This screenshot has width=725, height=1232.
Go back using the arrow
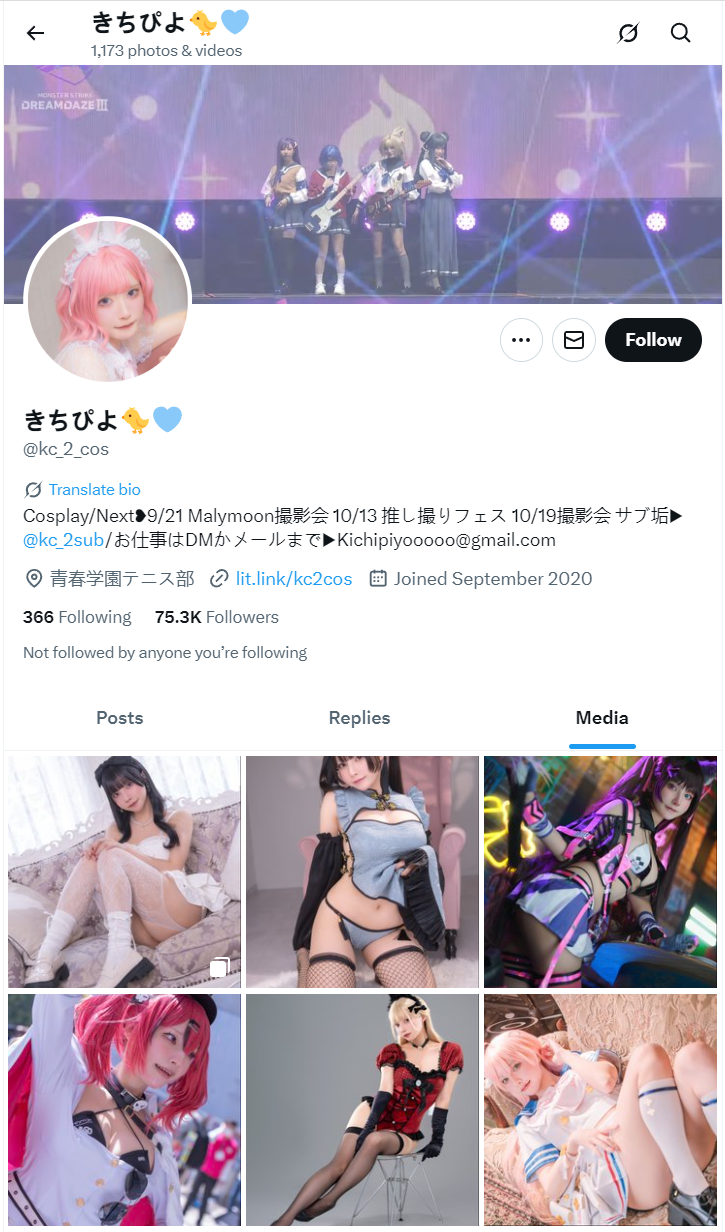click(35, 33)
